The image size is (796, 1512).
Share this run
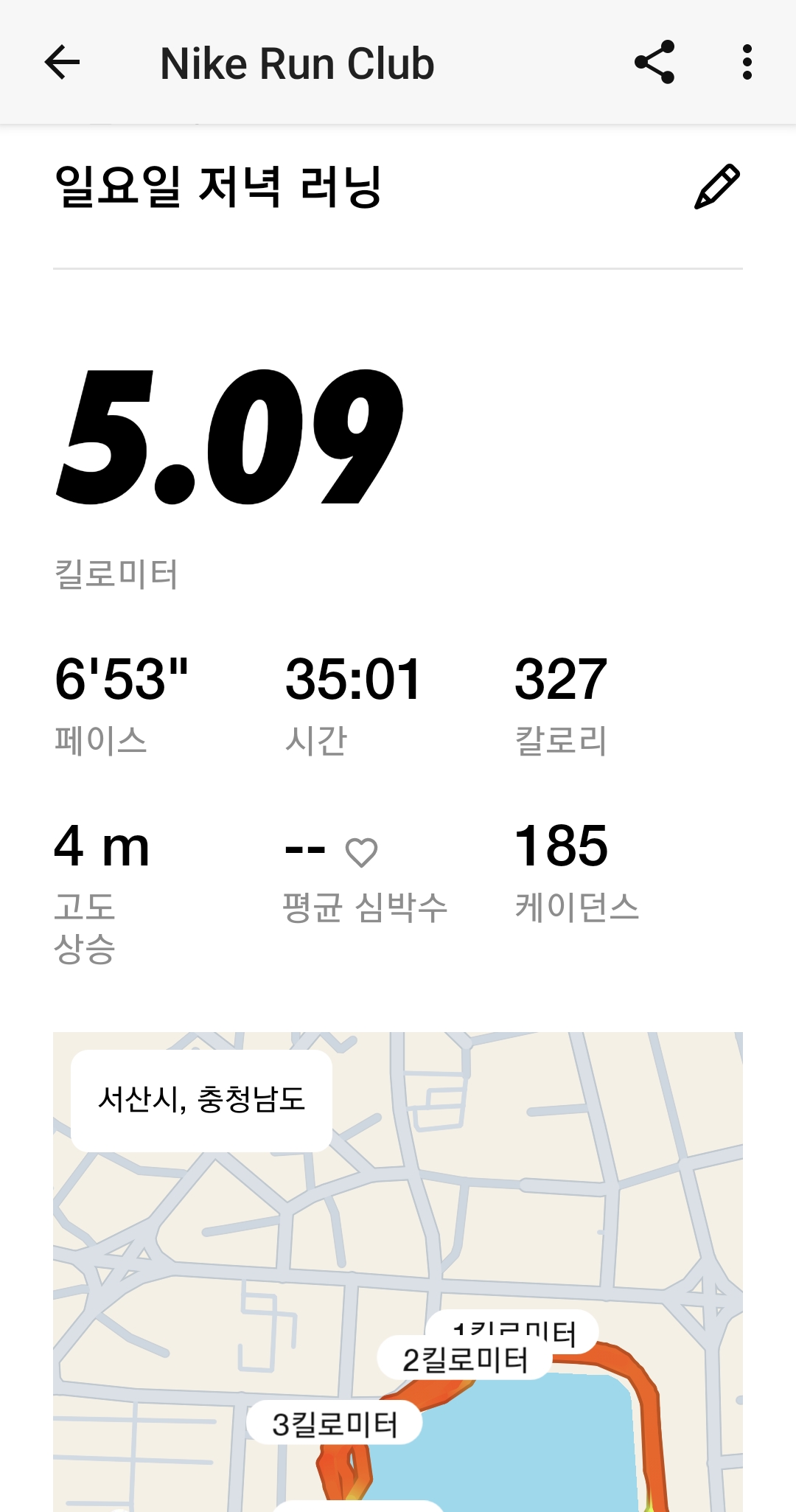tap(654, 62)
